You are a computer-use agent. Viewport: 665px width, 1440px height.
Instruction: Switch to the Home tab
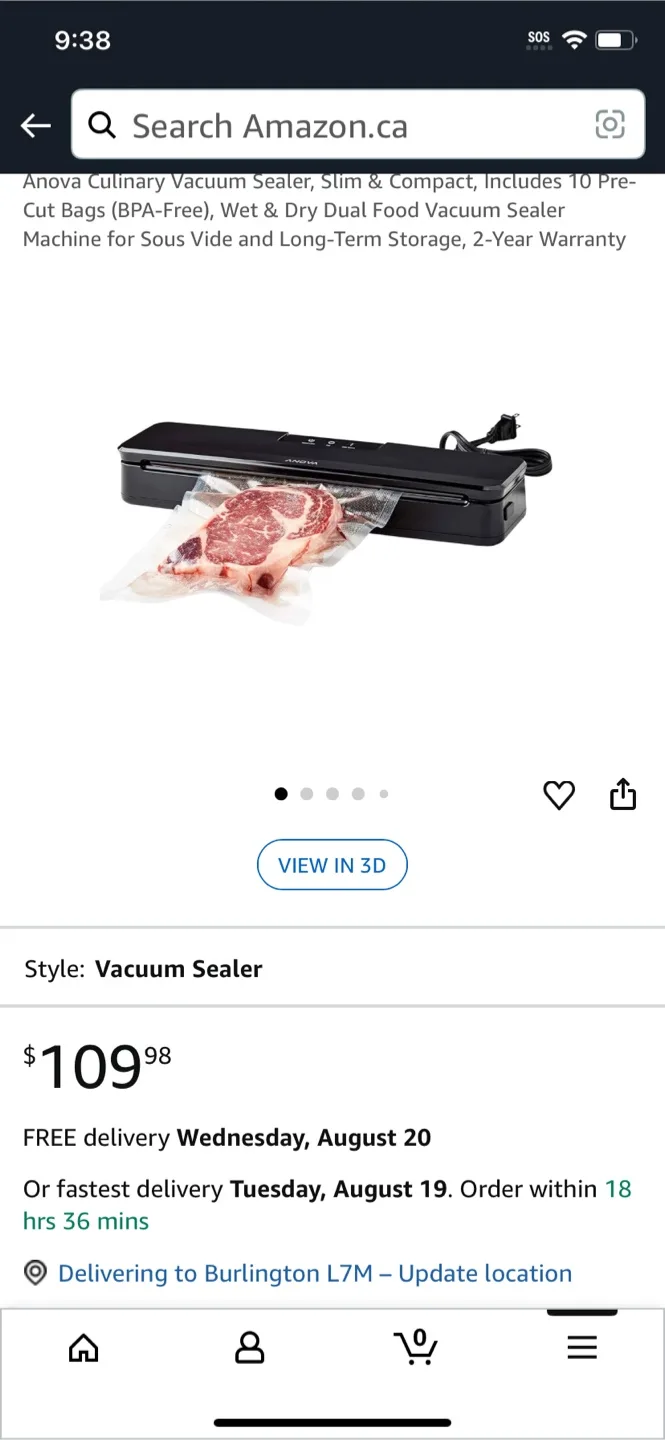coord(84,1348)
